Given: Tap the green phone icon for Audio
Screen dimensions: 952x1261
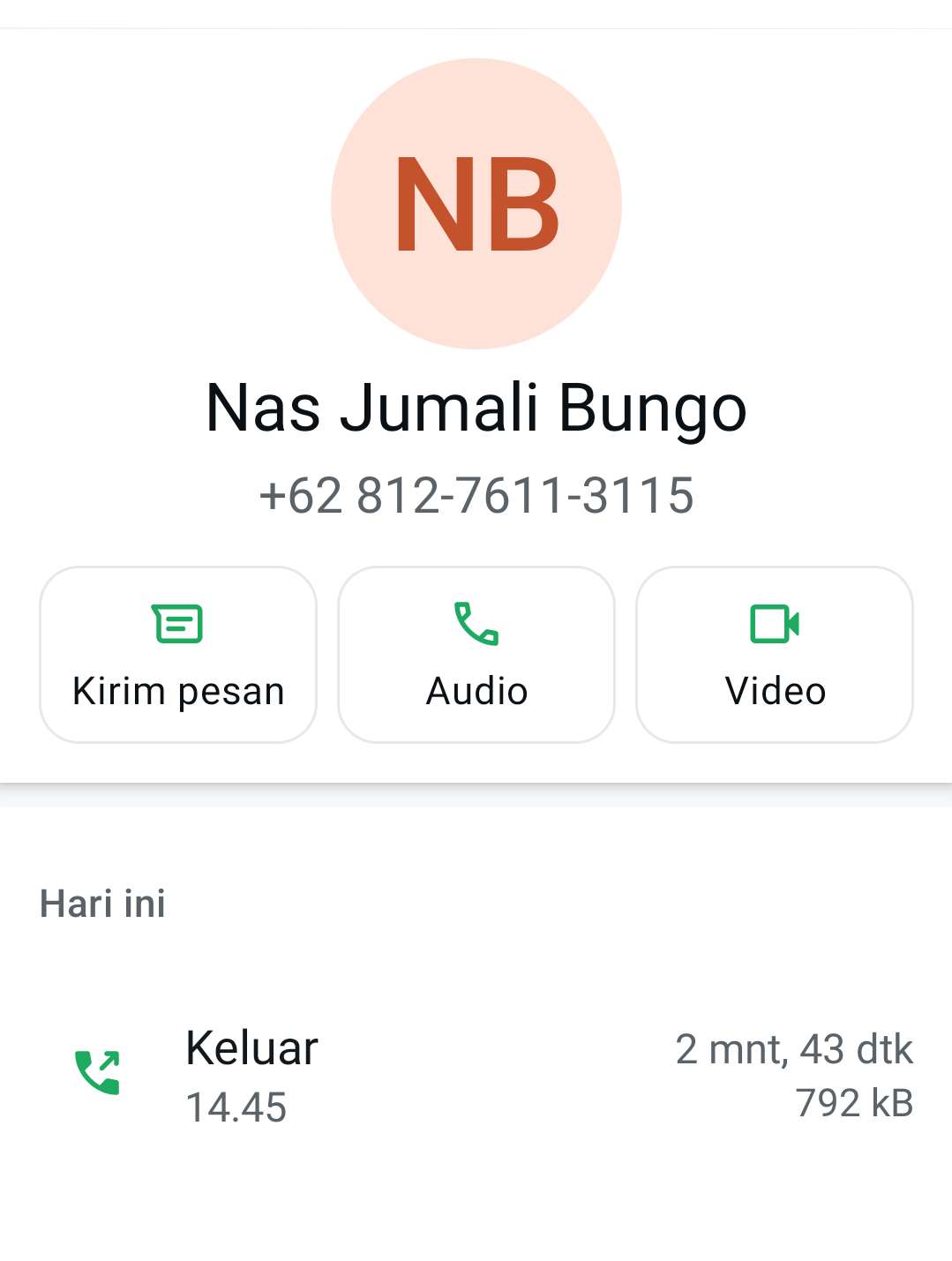Looking at the screenshot, I should click(476, 624).
